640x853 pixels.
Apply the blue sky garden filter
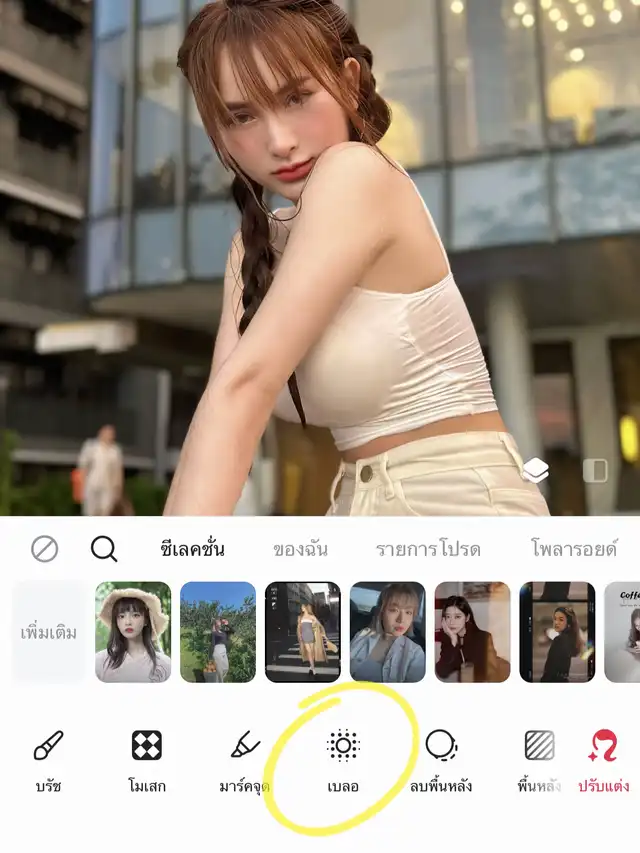point(218,632)
